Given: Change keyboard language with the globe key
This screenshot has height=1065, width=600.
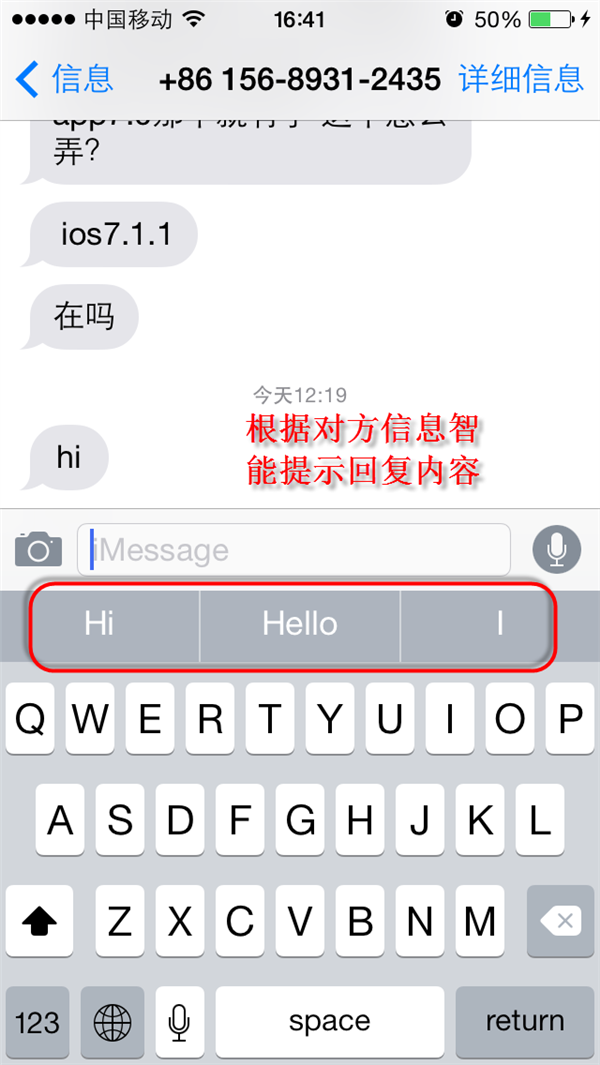Looking at the screenshot, I should pyautogui.click(x=112, y=1022).
